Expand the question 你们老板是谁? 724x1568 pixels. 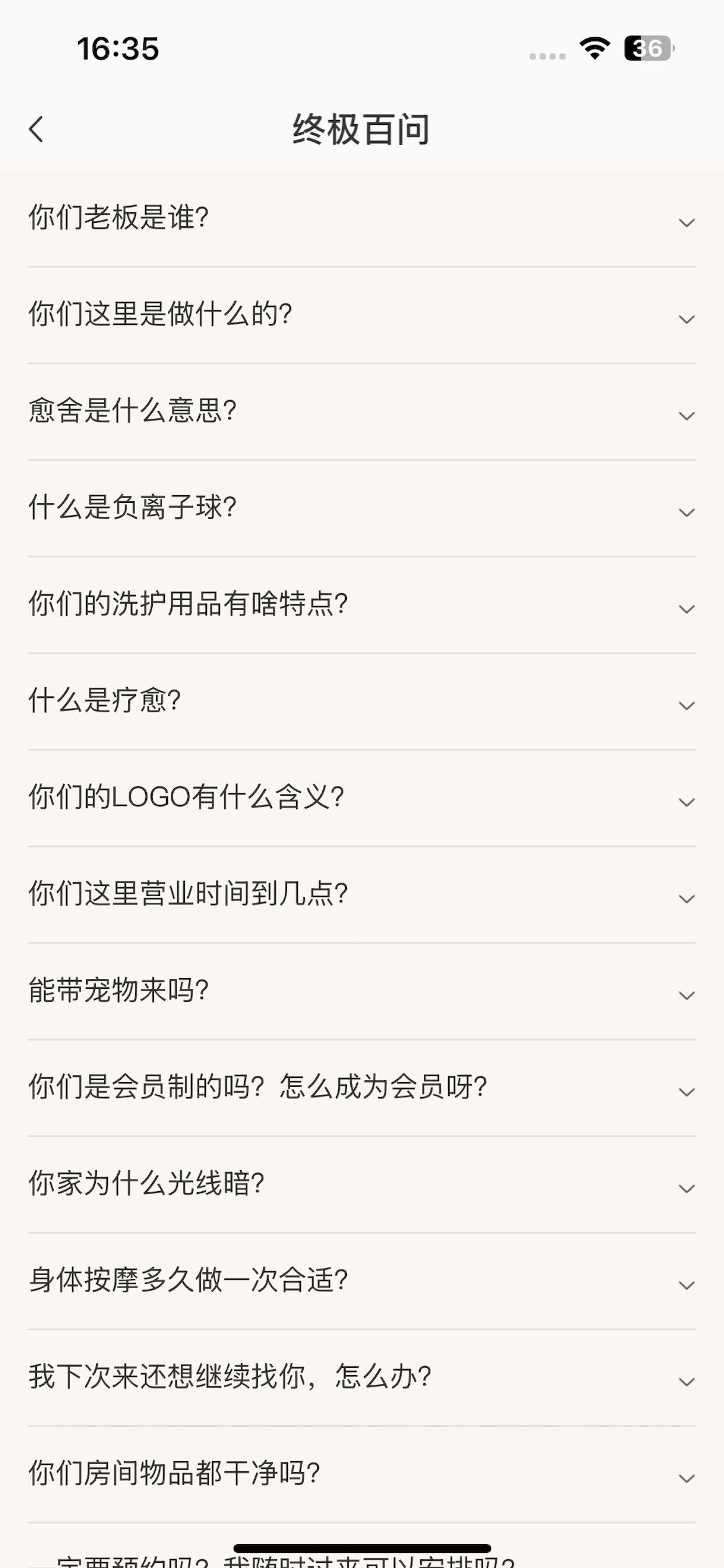click(362, 219)
